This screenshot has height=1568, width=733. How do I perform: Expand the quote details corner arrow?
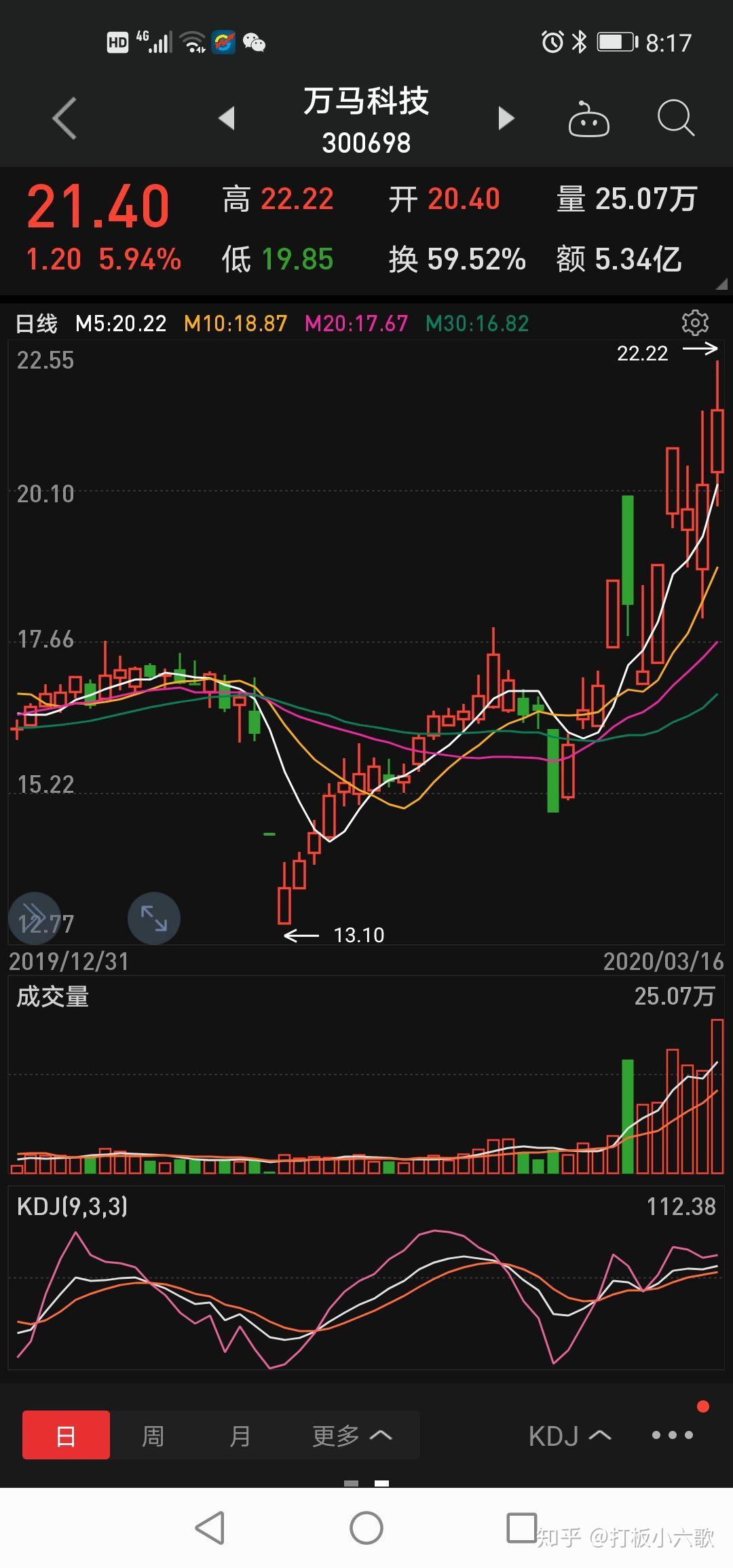point(721,284)
